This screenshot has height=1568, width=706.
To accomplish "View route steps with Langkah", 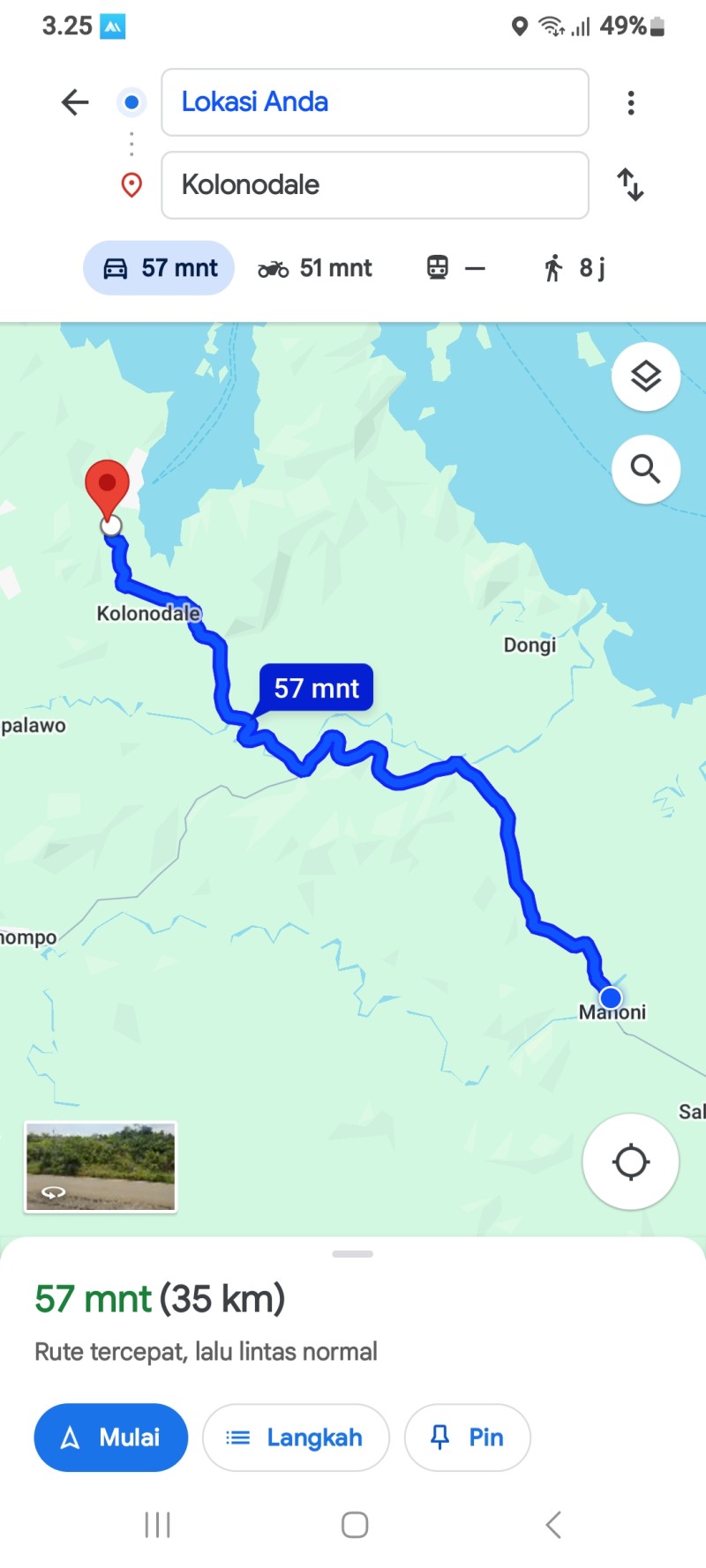I will pos(296,1437).
